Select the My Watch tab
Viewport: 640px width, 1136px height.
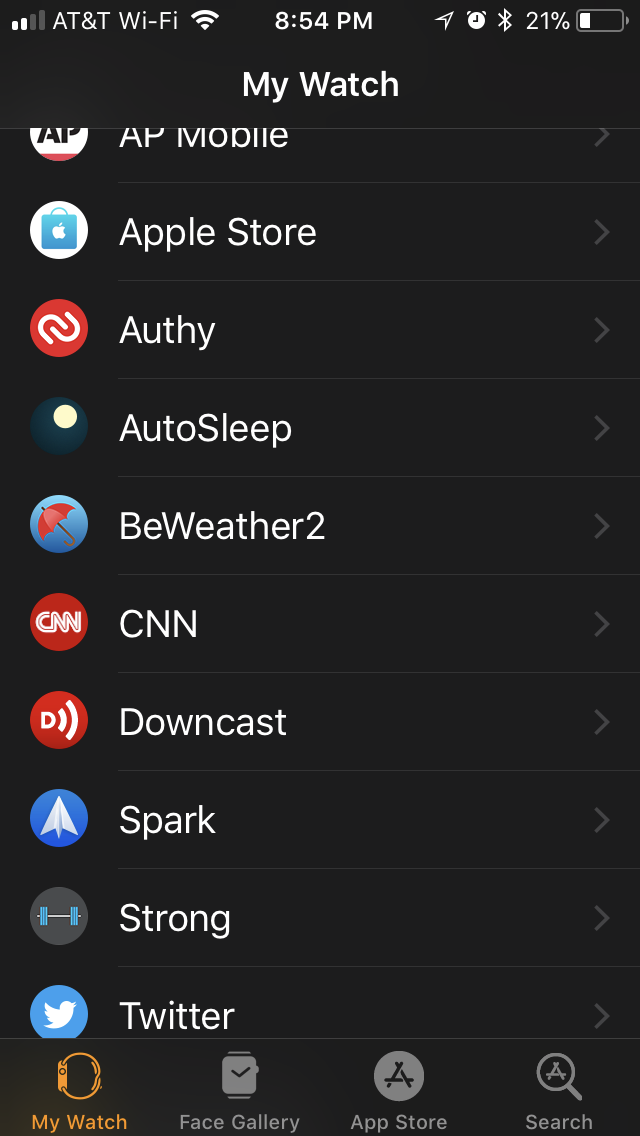tap(80, 1090)
